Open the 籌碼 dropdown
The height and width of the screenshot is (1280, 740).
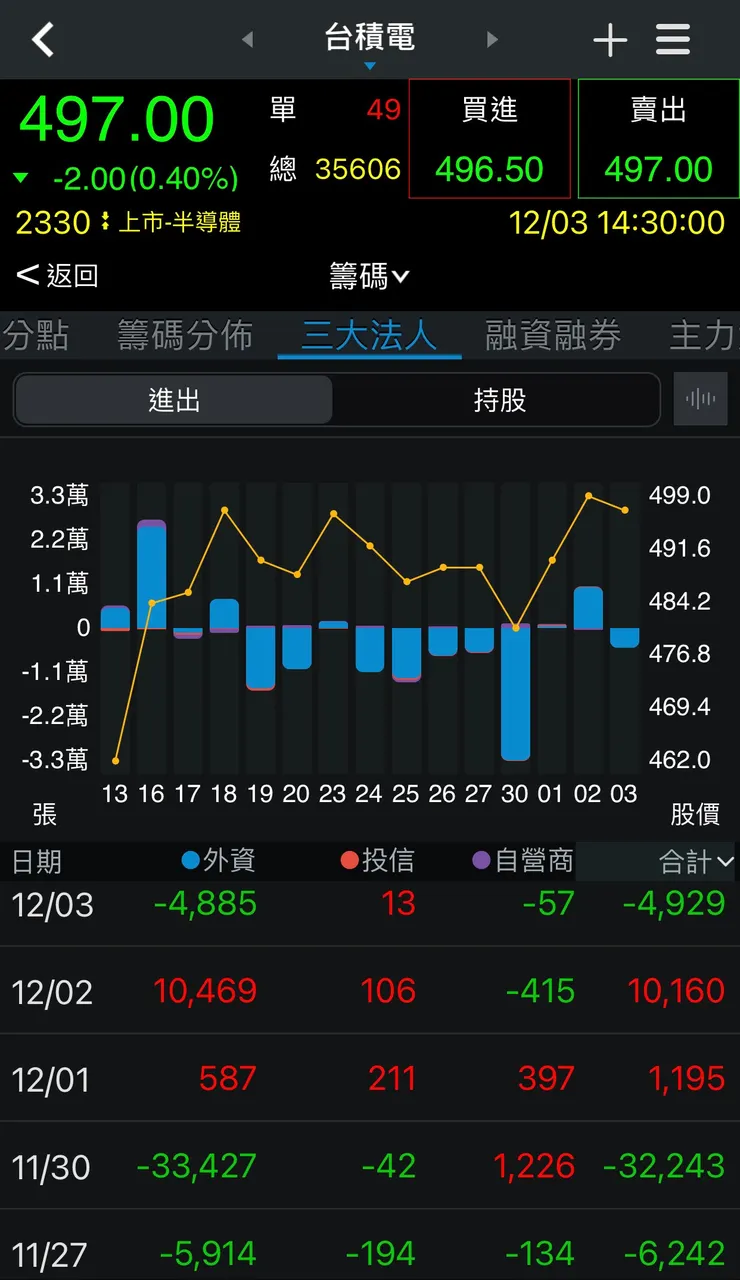(369, 276)
